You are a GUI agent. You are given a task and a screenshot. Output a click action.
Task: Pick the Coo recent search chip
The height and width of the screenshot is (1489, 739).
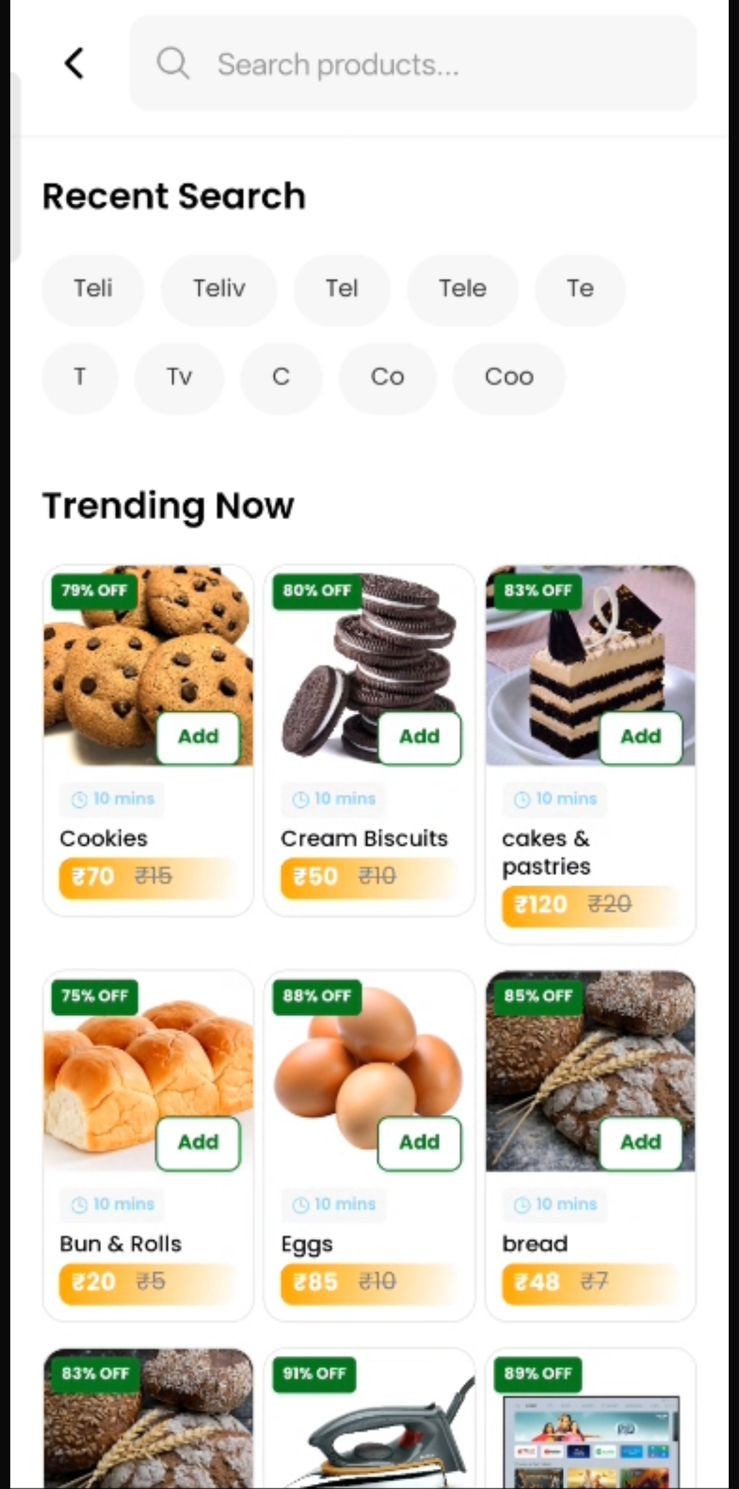click(x=509, y=377)
